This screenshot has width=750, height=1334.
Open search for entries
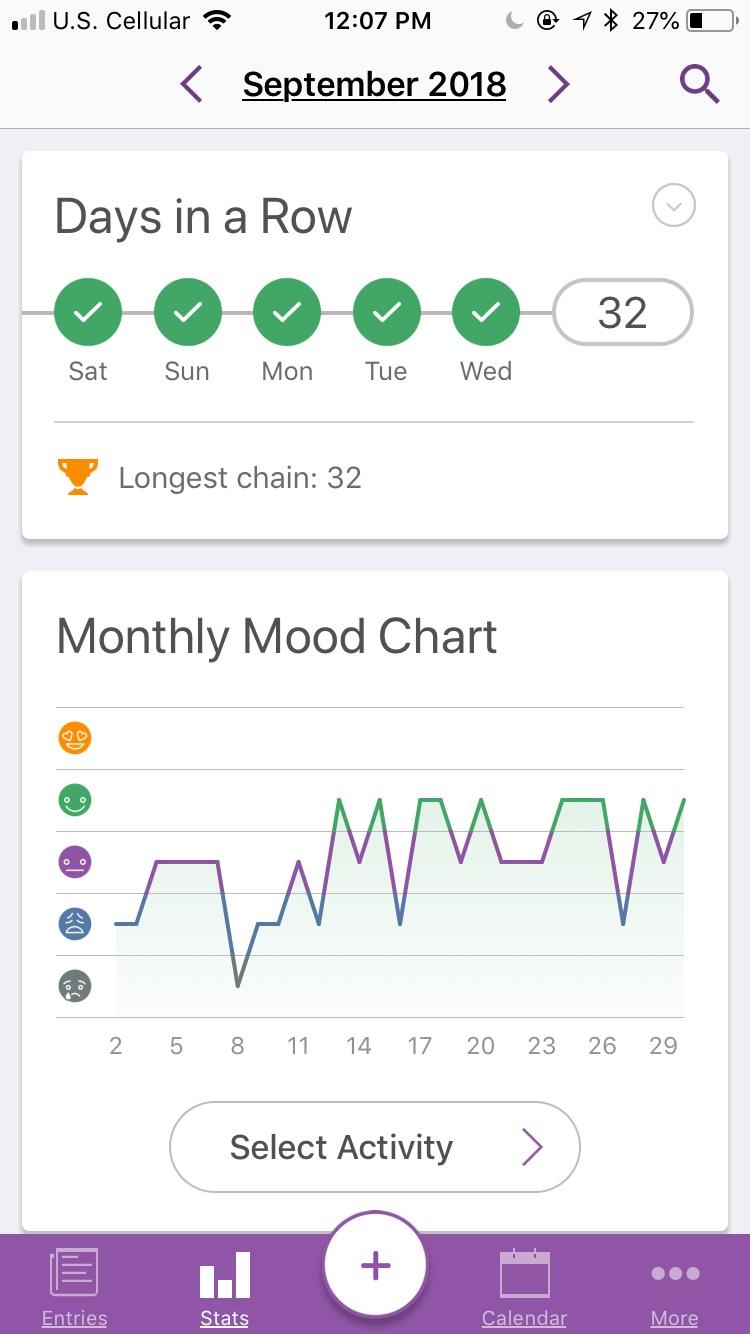point(699,84)
